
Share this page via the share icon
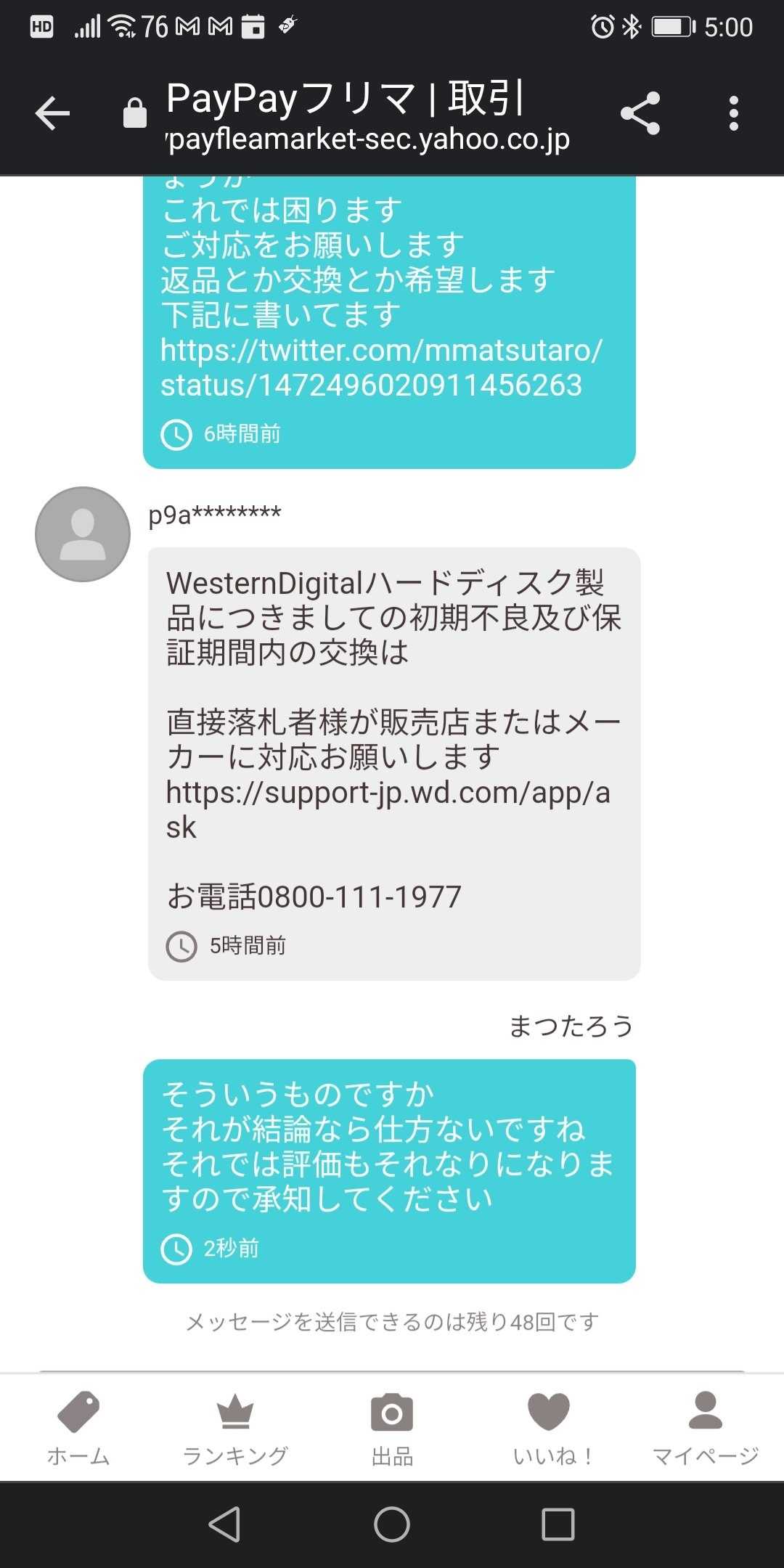click(640, 113)
